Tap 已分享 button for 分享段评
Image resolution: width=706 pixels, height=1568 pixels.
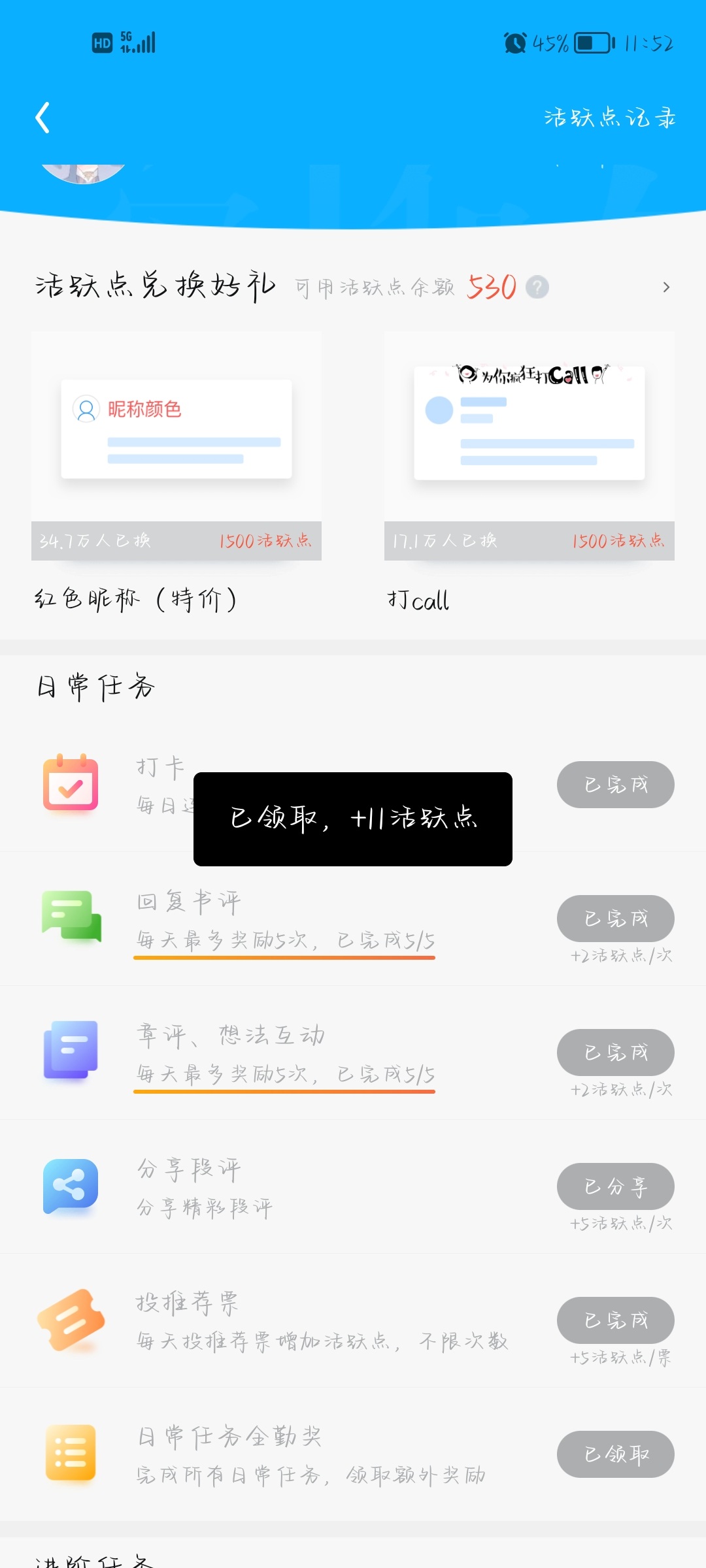(615, 1186)
